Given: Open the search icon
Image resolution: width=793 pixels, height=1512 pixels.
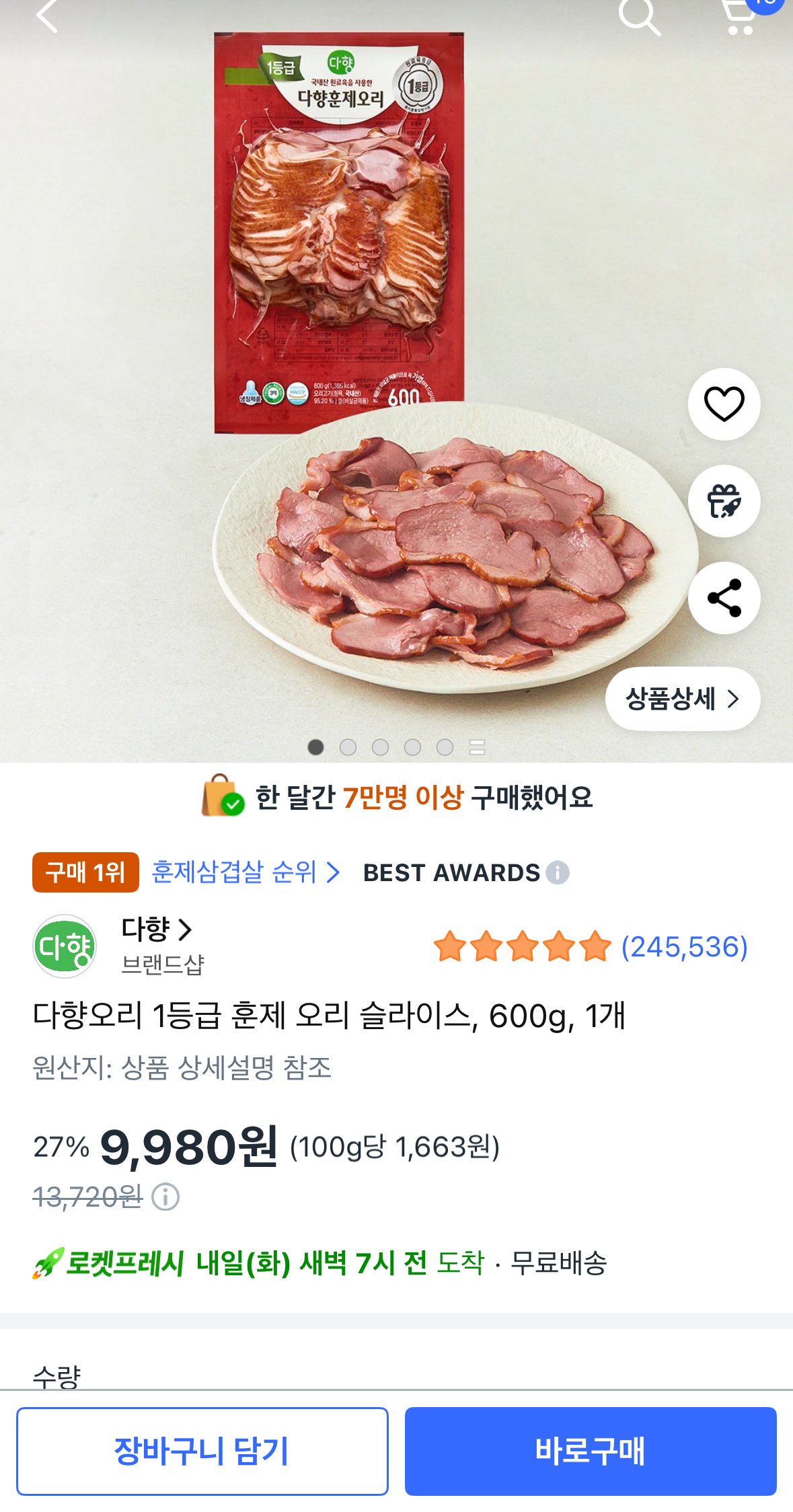Looking at the screenshot, I should coord(639,16).
